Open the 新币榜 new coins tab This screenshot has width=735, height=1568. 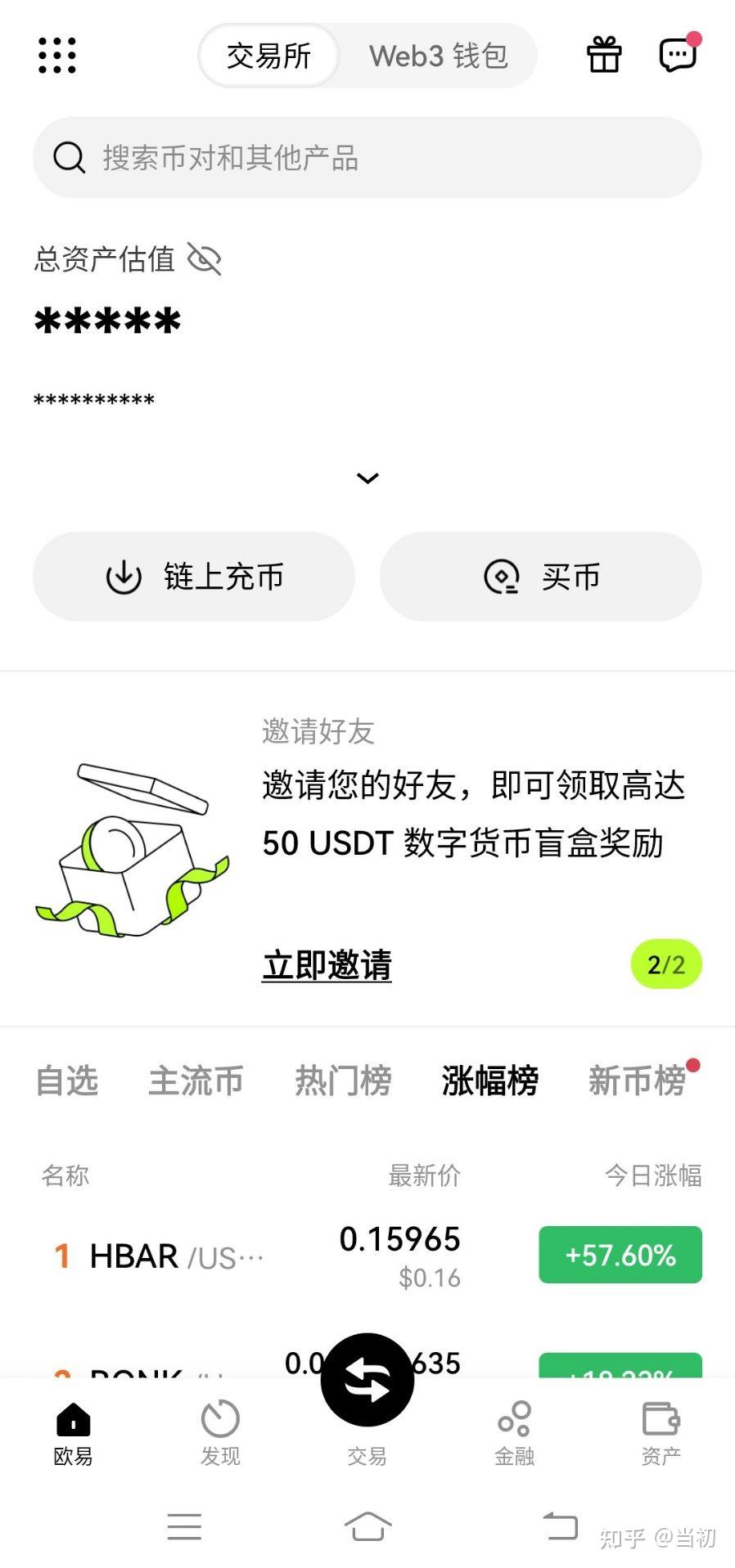638,1080
